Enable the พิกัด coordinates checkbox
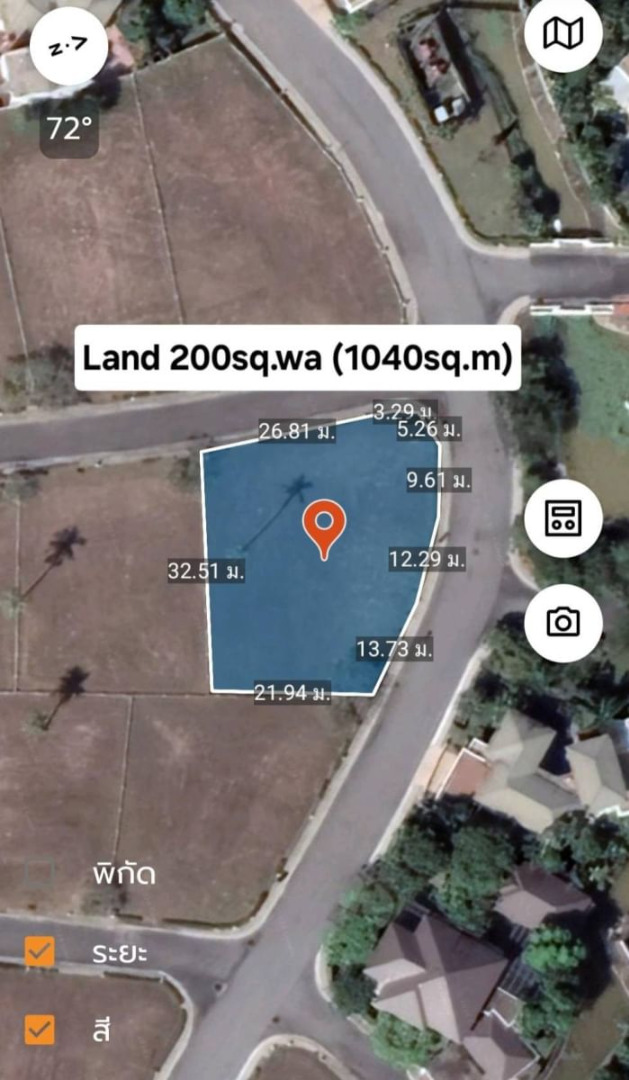 click(x=39, y=873)
